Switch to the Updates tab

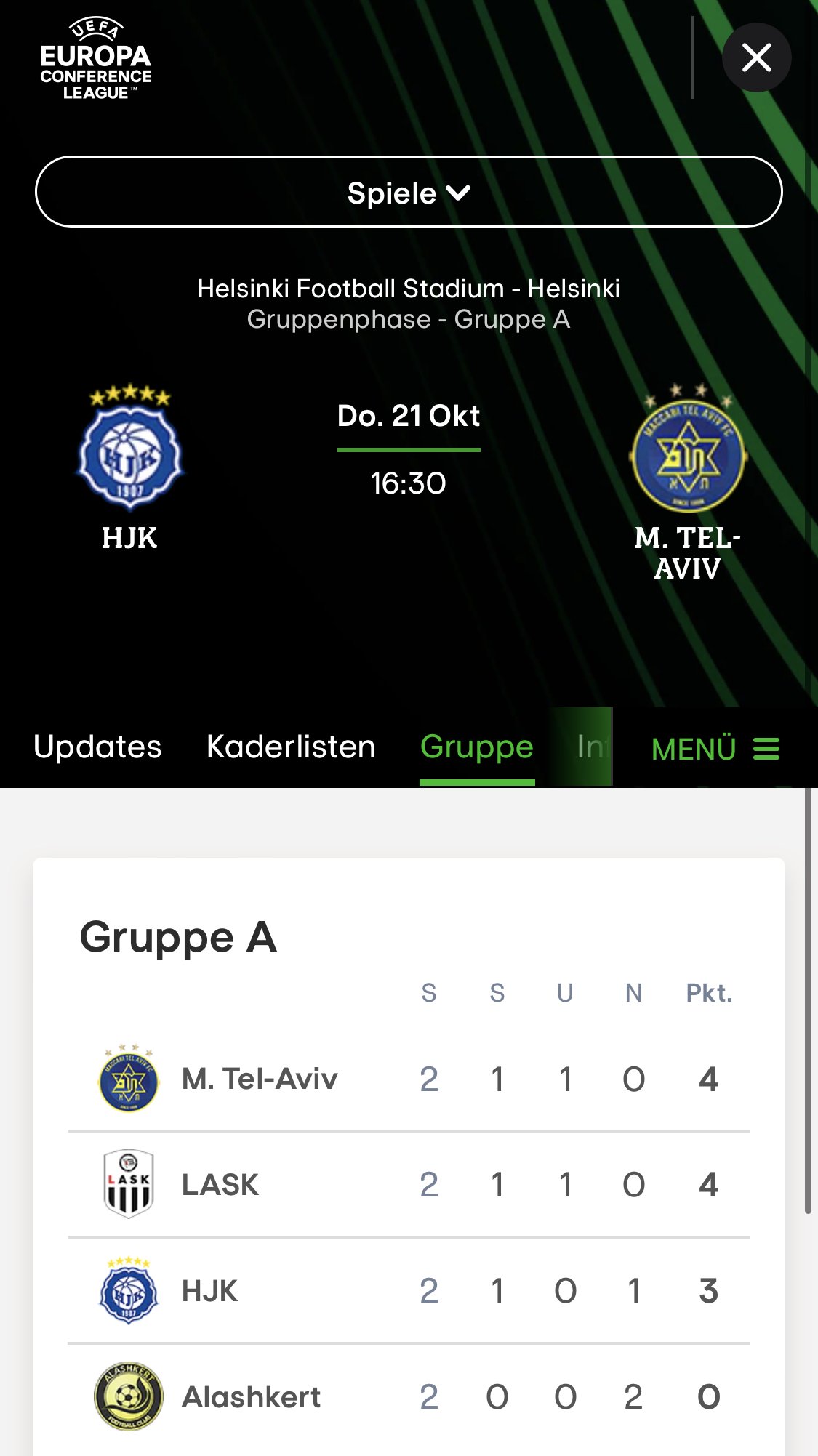tap(97, 747)
